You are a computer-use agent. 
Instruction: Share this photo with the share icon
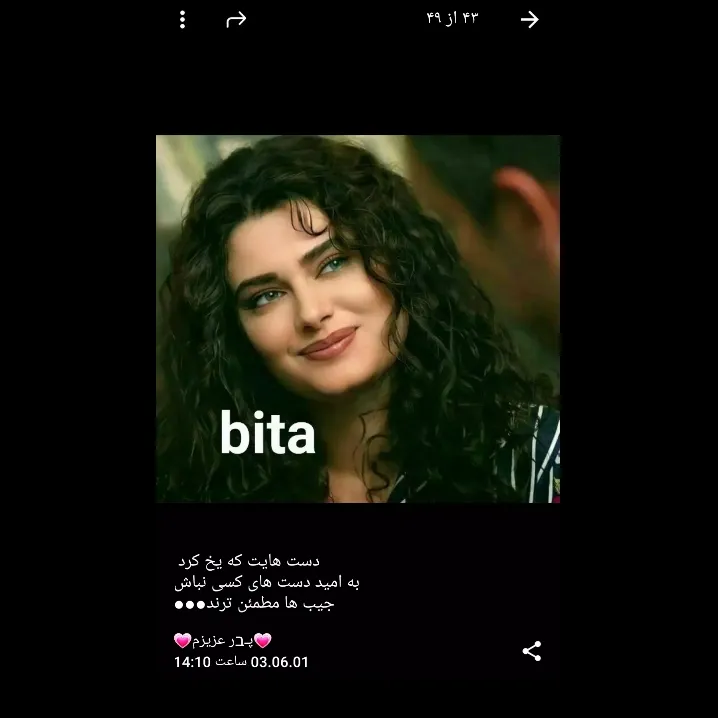point(532,652)
